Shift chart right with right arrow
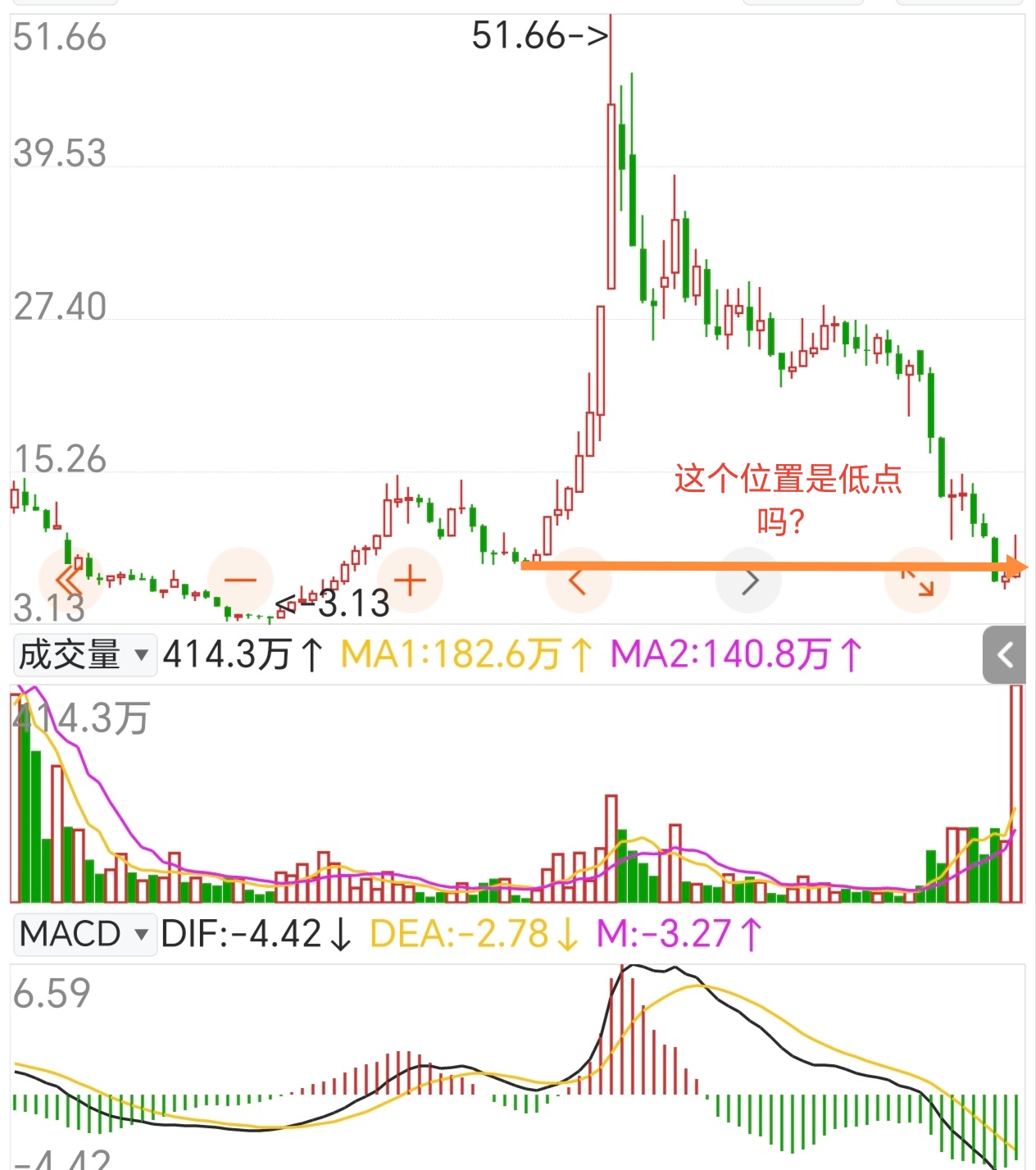Screen dimensions: 1036x1170 point(749,582)
